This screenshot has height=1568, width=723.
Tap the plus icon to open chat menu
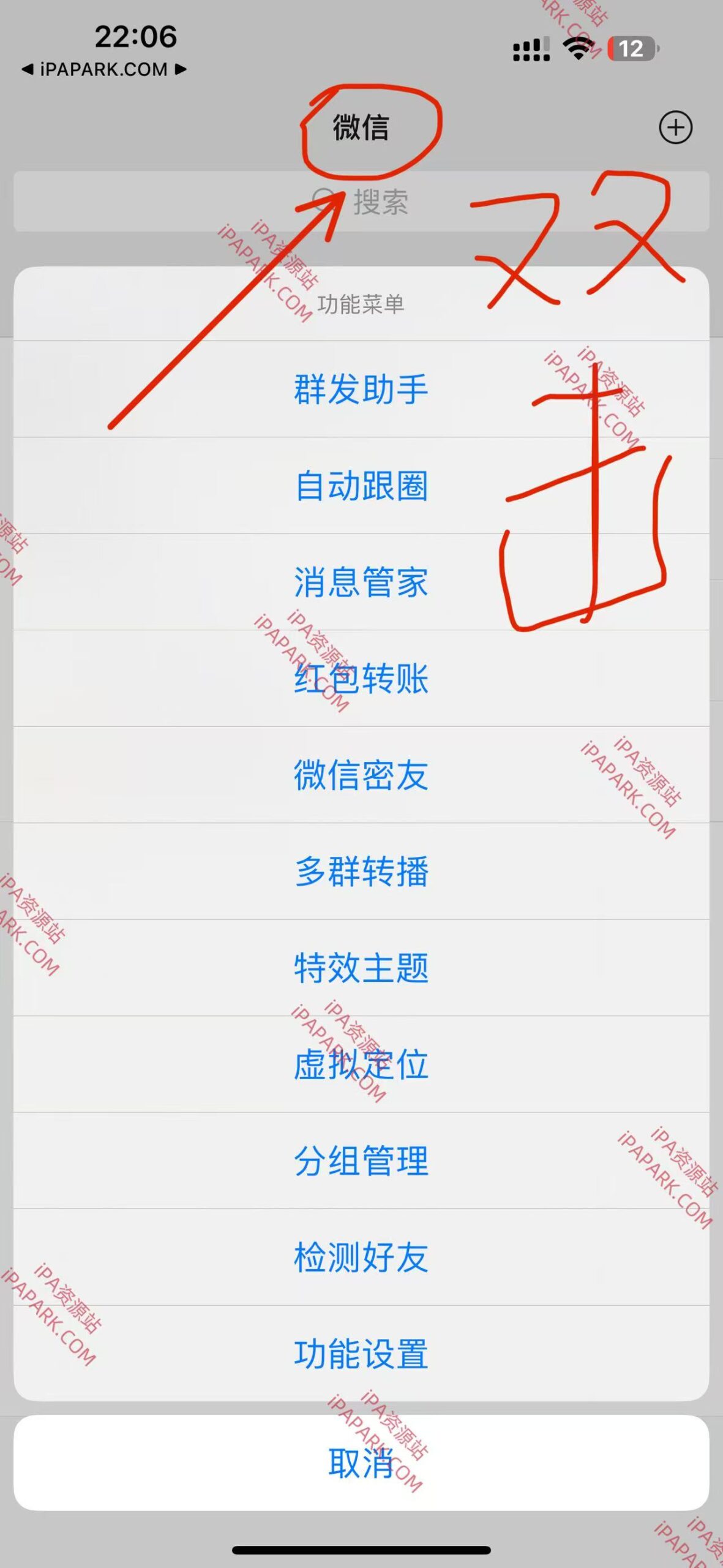point(676,128)
